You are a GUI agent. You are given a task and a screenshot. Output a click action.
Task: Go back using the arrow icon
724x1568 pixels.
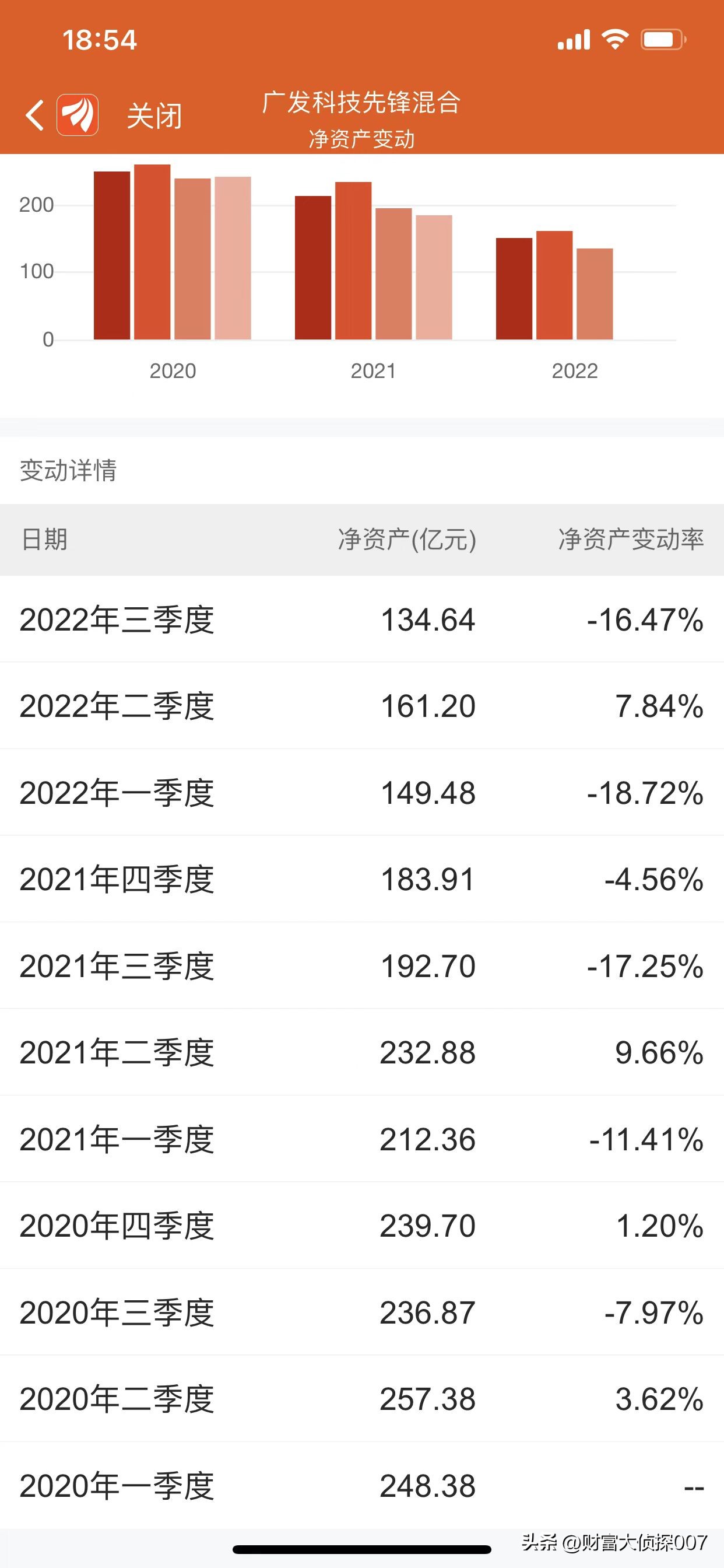[34, 115]
